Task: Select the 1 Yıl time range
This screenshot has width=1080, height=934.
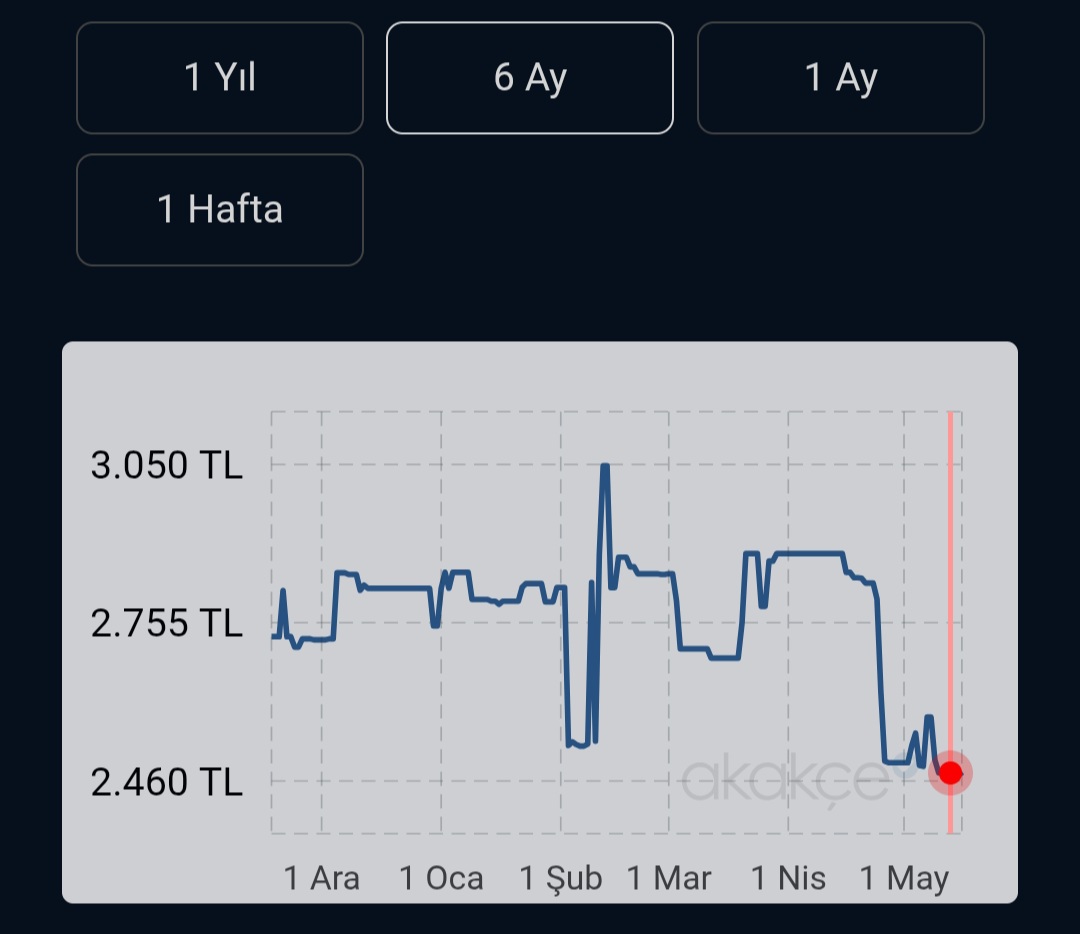Action: point(220,78)
